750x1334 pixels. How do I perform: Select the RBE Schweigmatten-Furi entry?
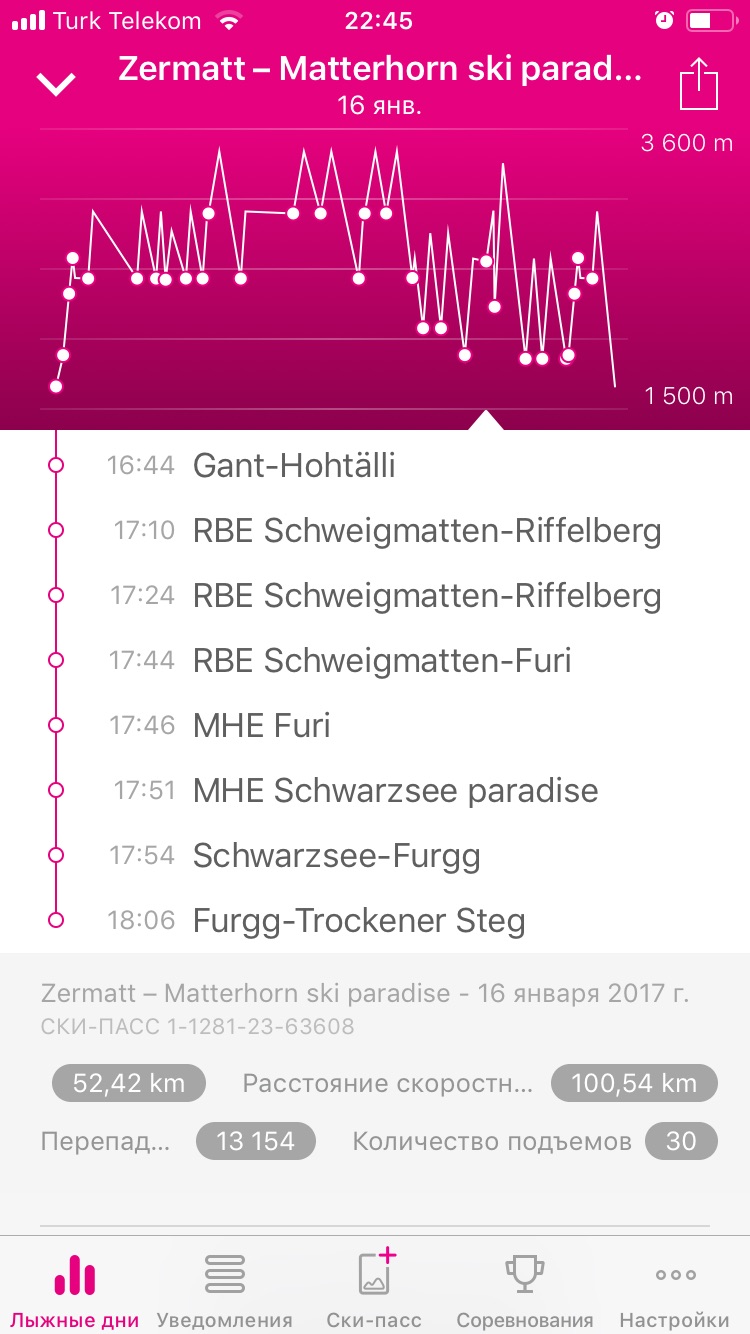coord(375,660)
